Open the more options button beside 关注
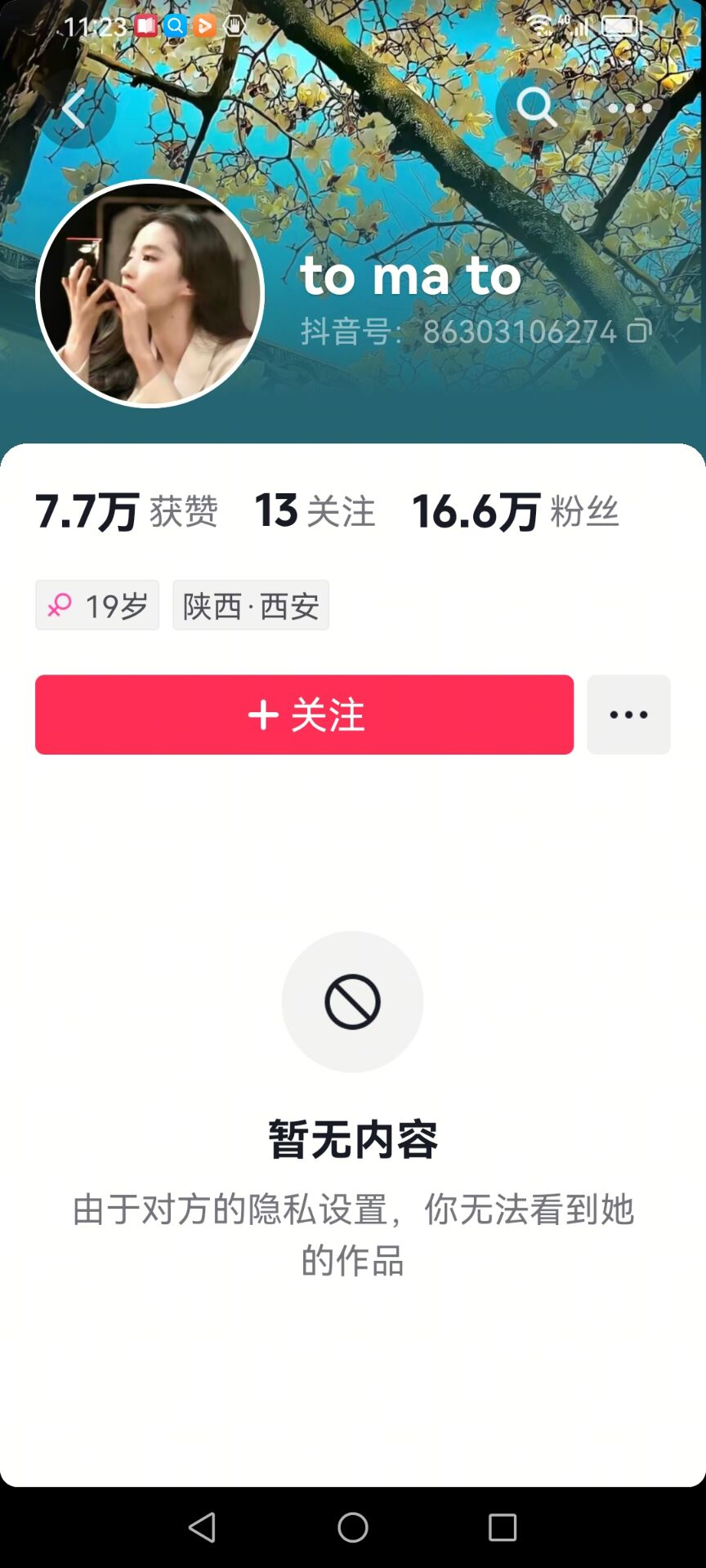The image size is (706, 1568). (x=628, y=715)
